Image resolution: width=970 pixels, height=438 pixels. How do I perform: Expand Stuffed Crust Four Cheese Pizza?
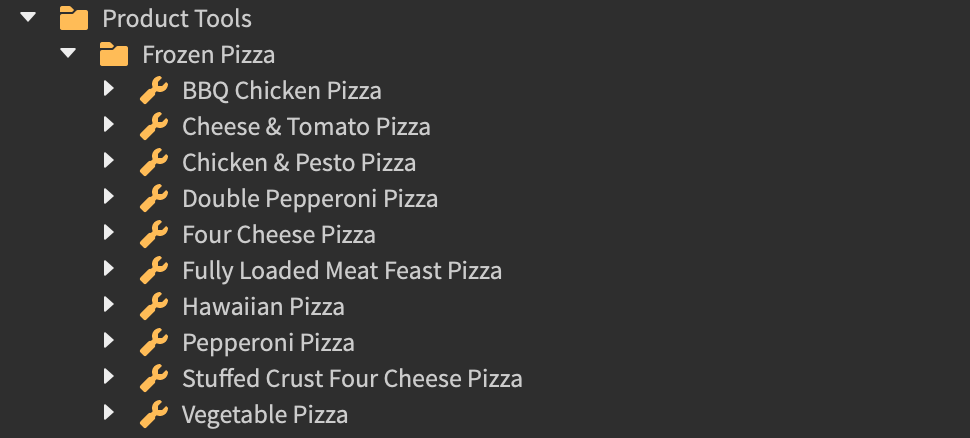(108, 379)
